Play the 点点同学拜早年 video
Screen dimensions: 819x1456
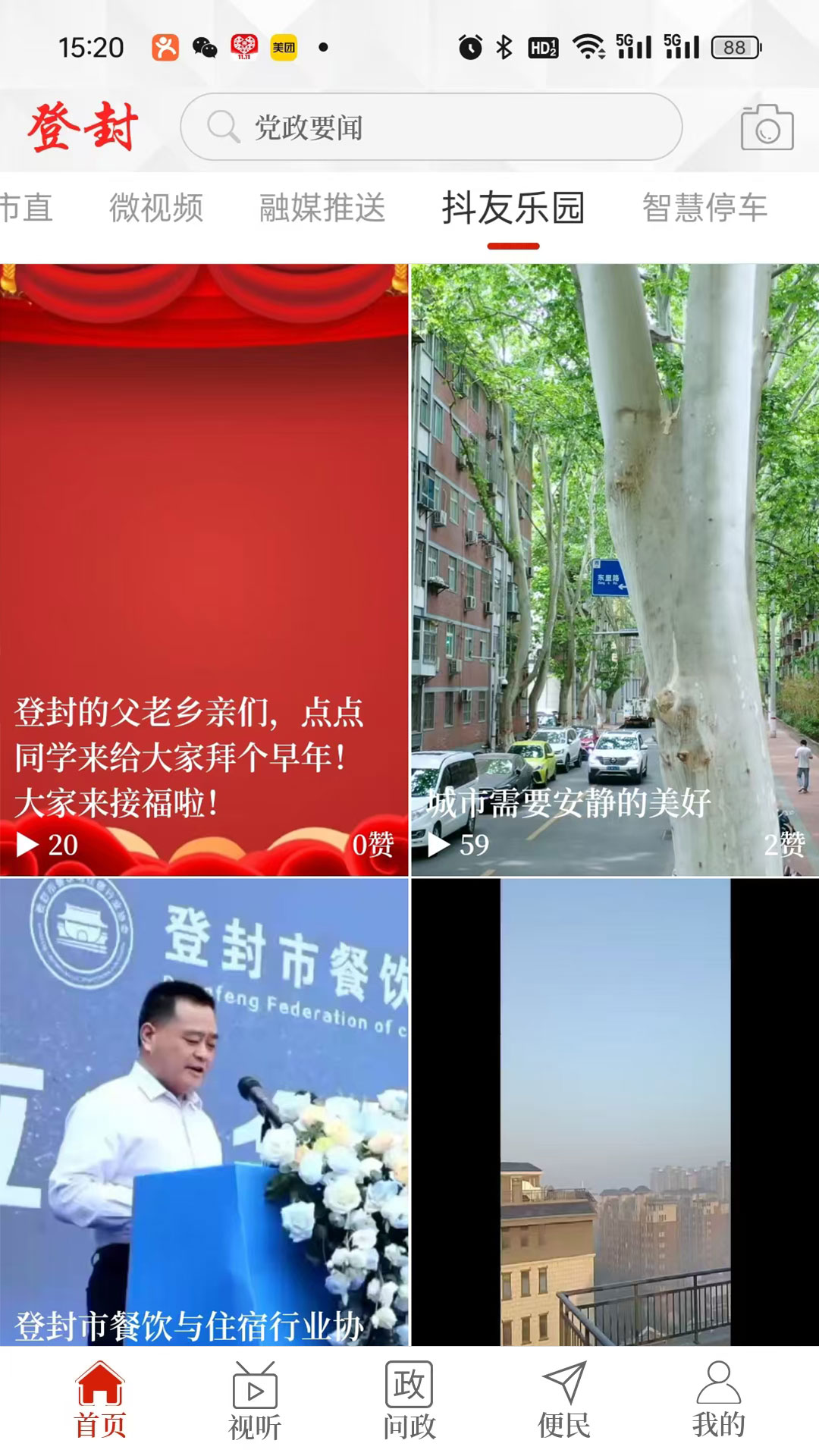coord(203,569)
